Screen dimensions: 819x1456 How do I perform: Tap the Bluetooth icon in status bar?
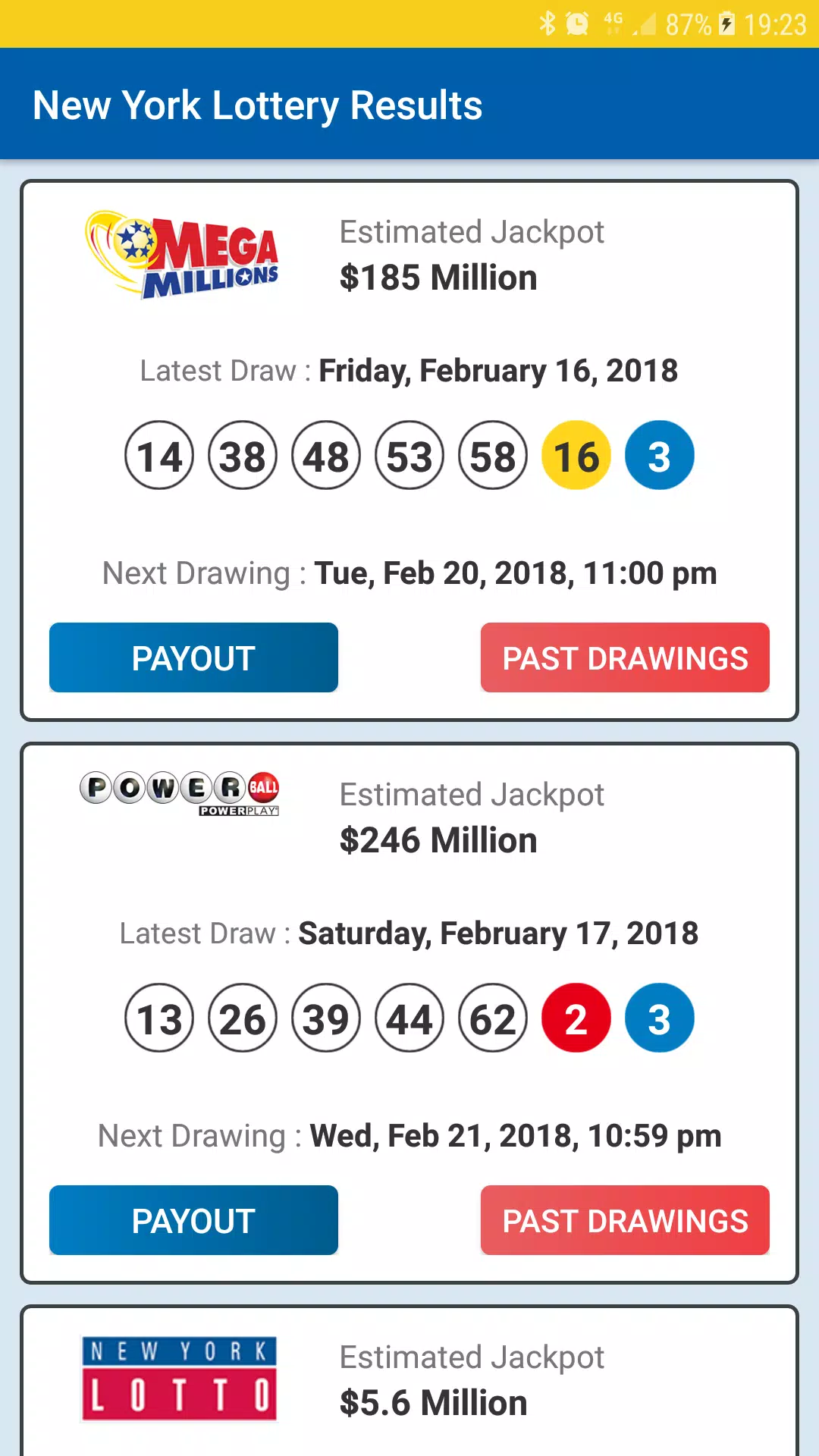(x=548, y=23)
